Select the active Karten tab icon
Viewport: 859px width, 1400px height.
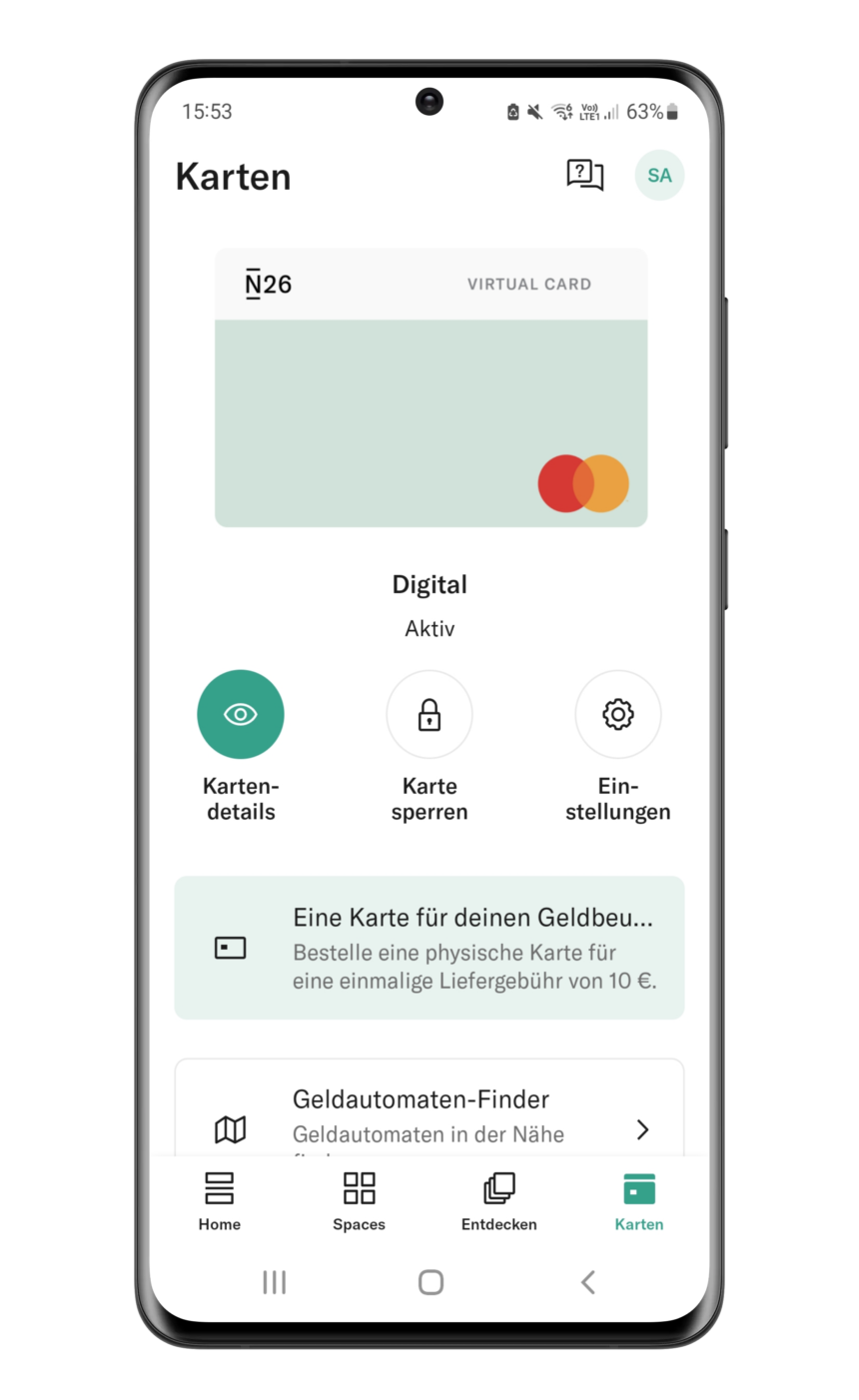[x=639, y=1188]
